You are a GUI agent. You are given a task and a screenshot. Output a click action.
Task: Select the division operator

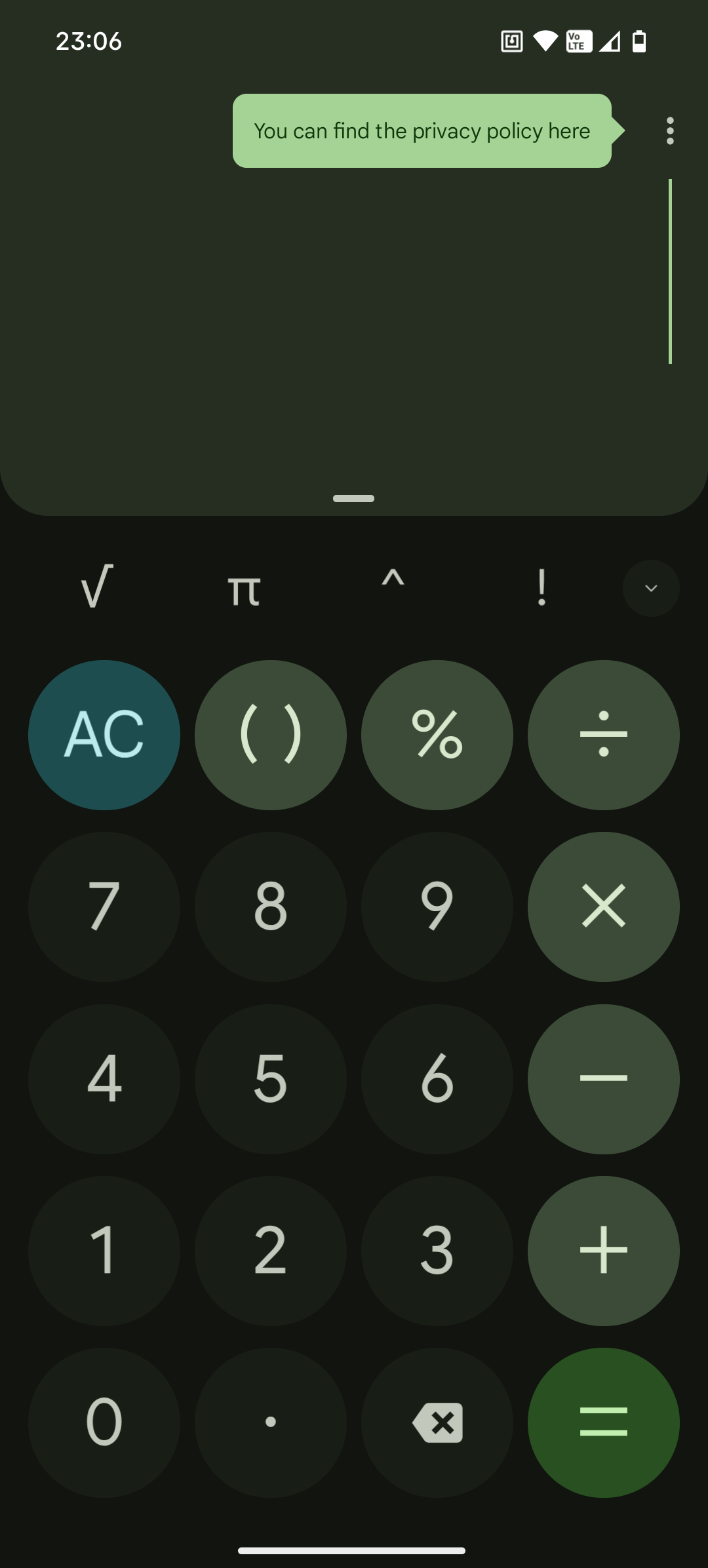pos(604,735)
